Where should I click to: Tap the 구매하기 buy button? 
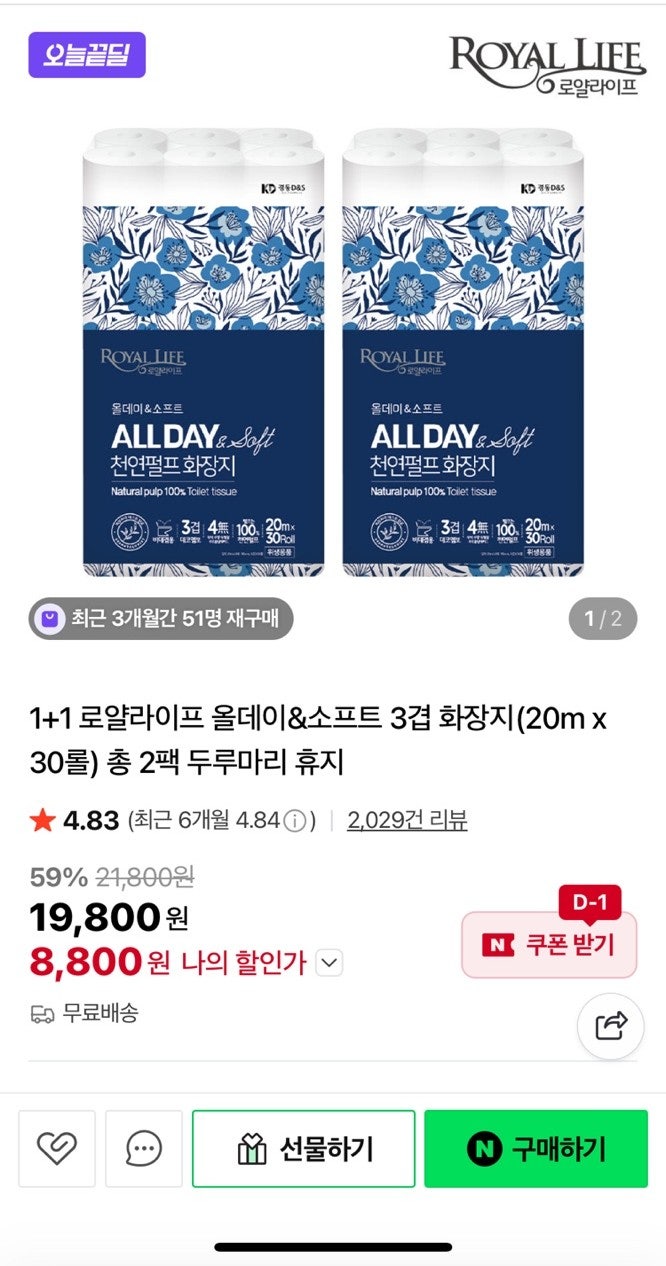(535, 1149)
